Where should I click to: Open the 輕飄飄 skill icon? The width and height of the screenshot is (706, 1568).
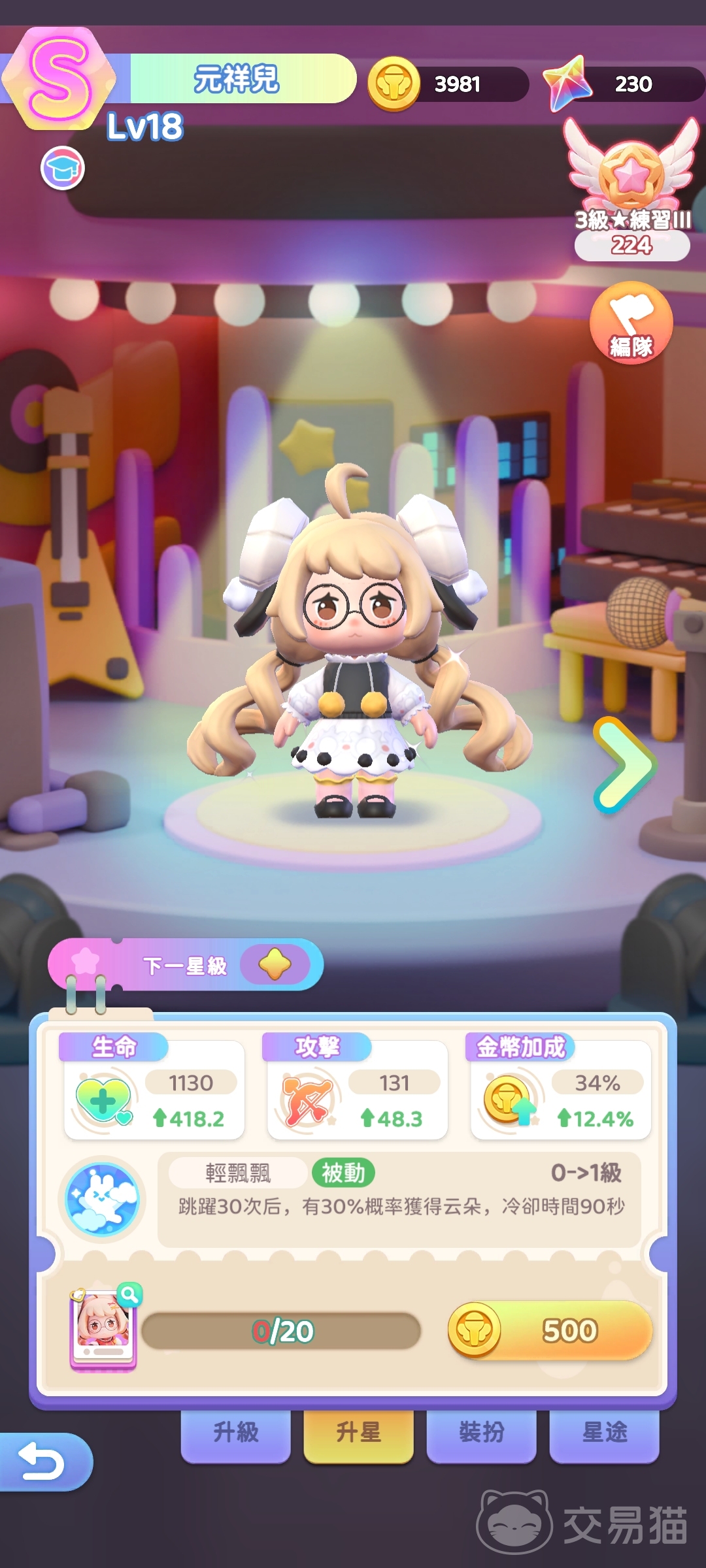tap(102, 1200)
